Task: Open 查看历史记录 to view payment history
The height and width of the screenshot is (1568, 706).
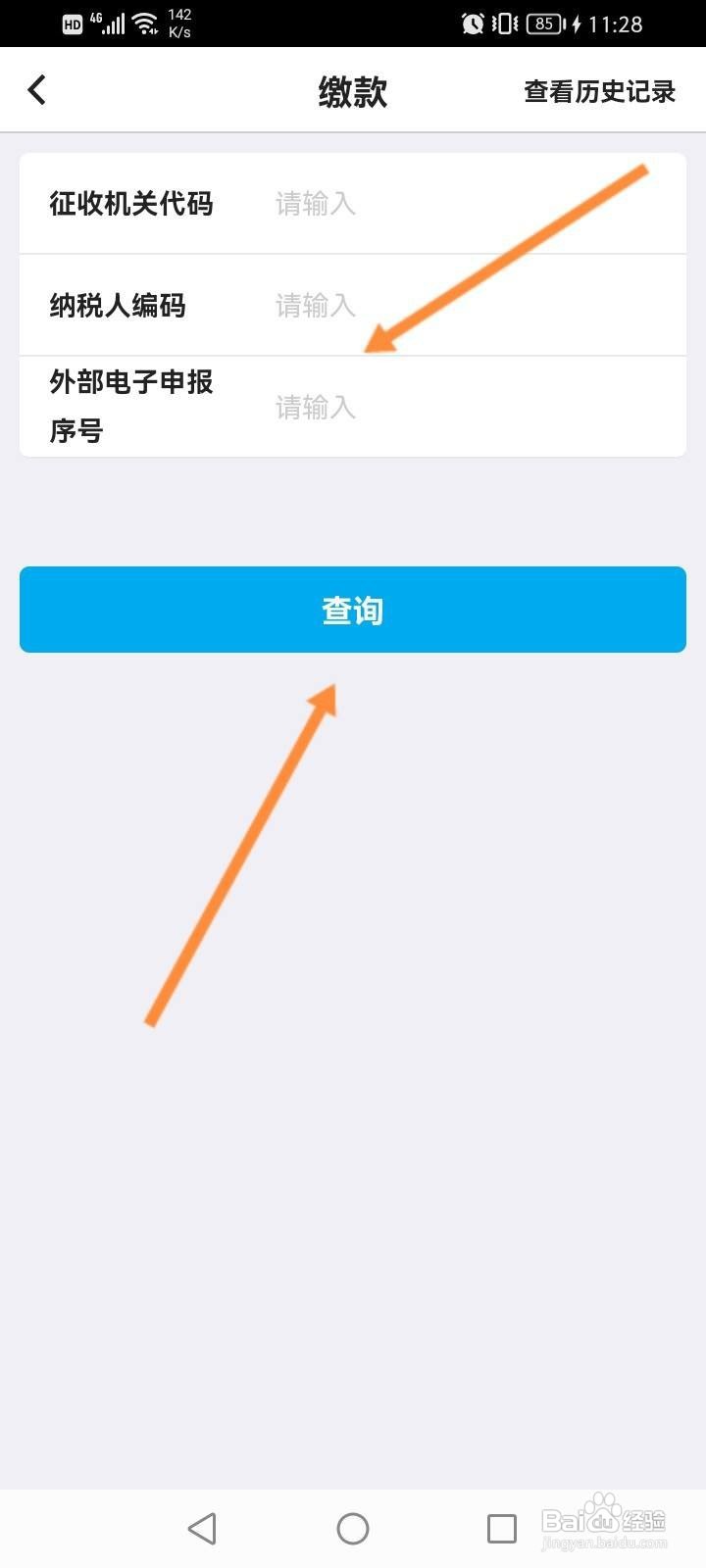Action: pos(600,91)
